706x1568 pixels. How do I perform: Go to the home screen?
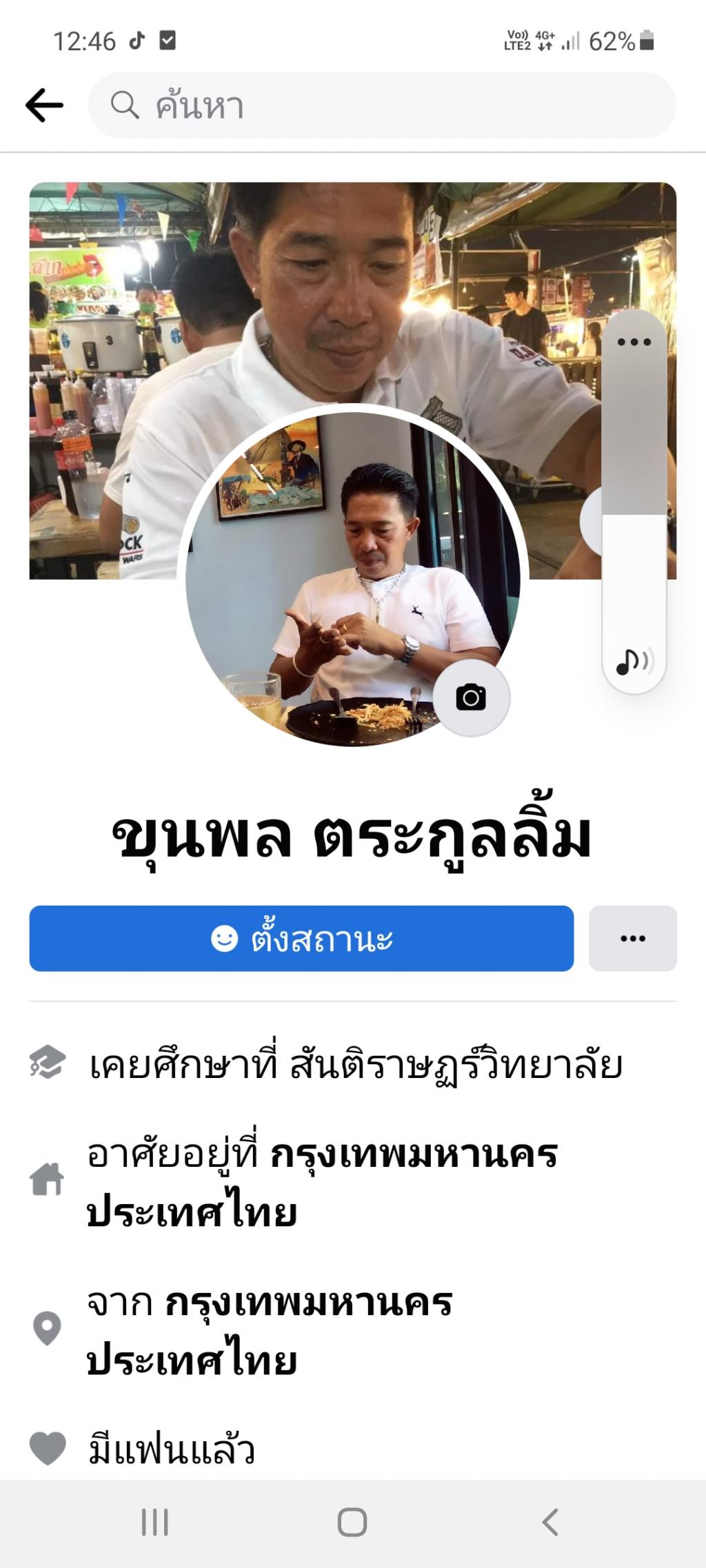pyautogui.click(x=352, y=1522)
